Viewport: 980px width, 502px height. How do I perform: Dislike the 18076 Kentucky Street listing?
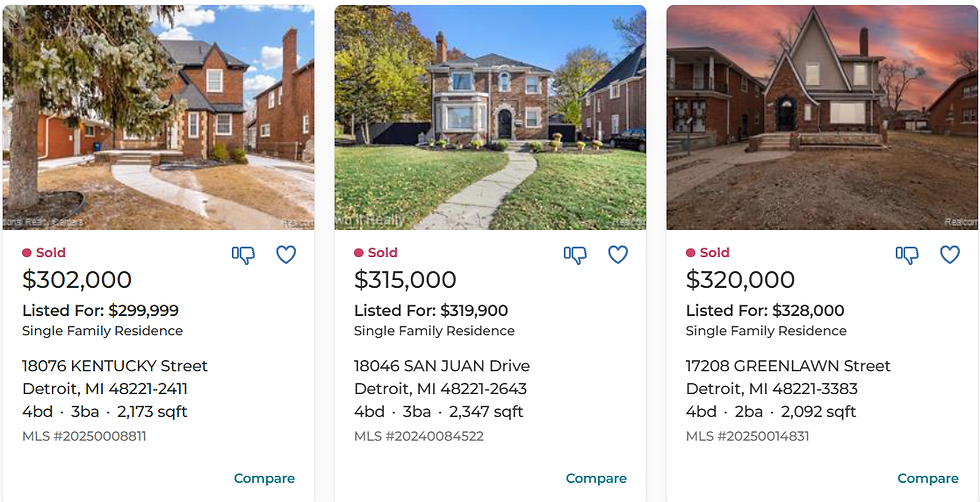pos(243,255)
